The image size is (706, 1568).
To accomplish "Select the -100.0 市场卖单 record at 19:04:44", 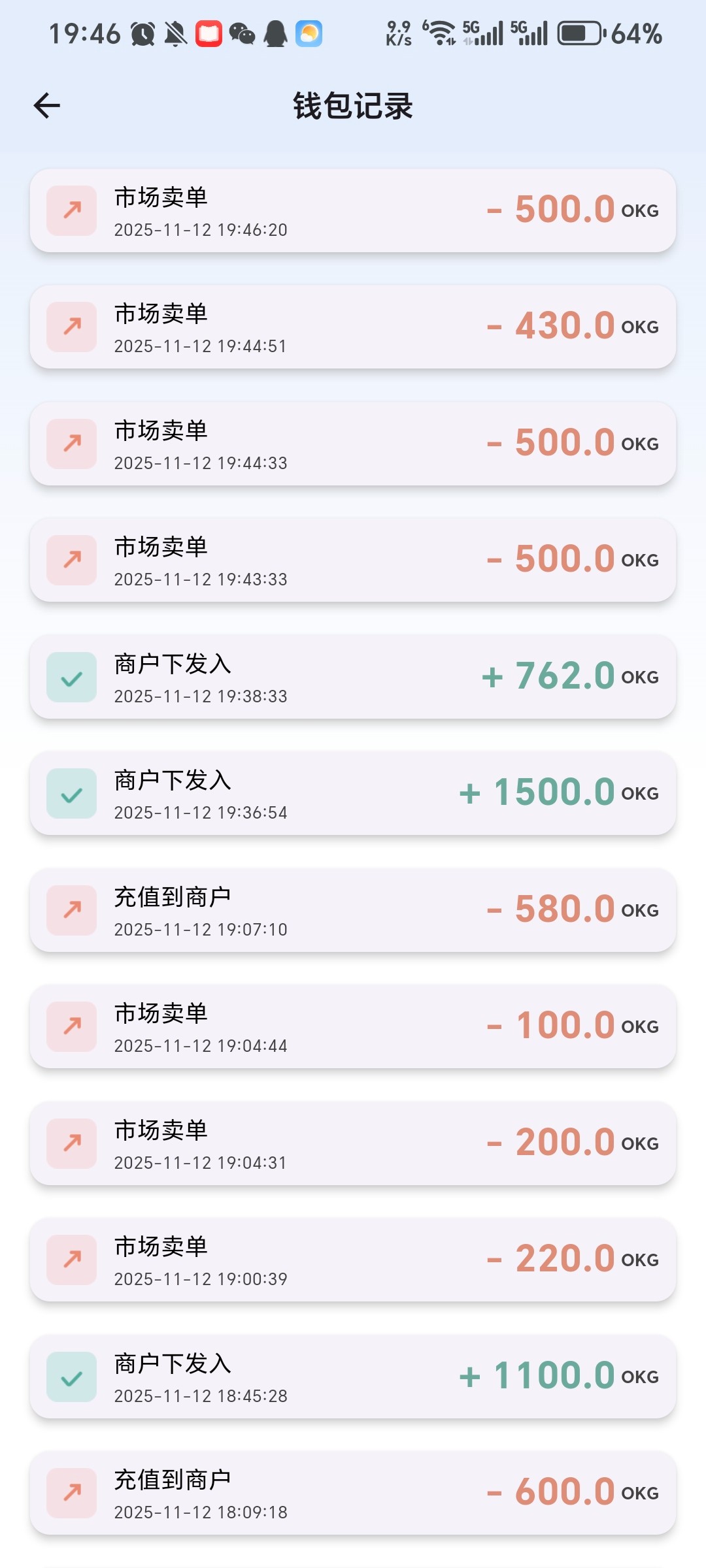I will point(353,1026).
